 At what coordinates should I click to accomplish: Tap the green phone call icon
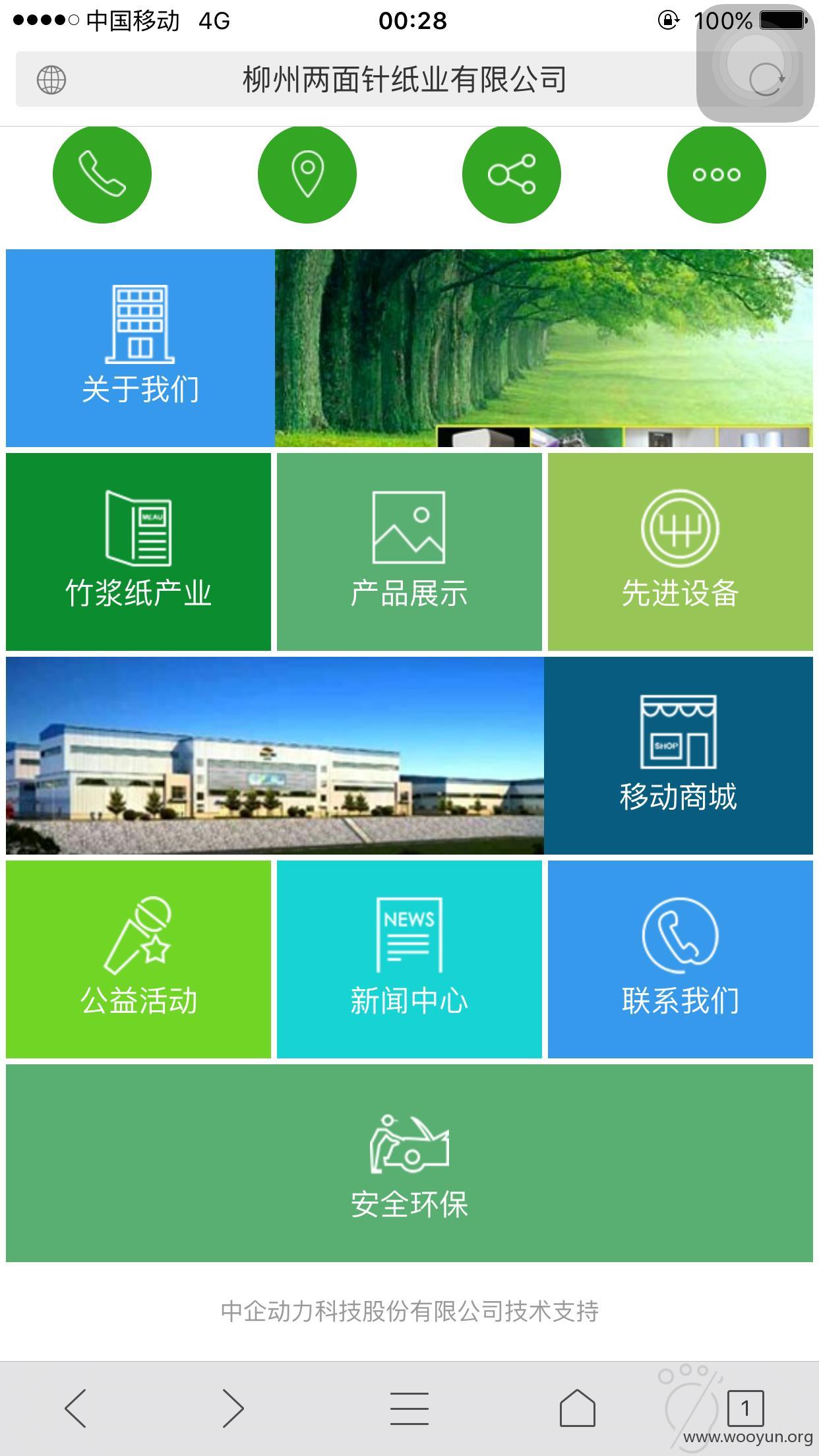pyautogui.click(x=102, y=174)
